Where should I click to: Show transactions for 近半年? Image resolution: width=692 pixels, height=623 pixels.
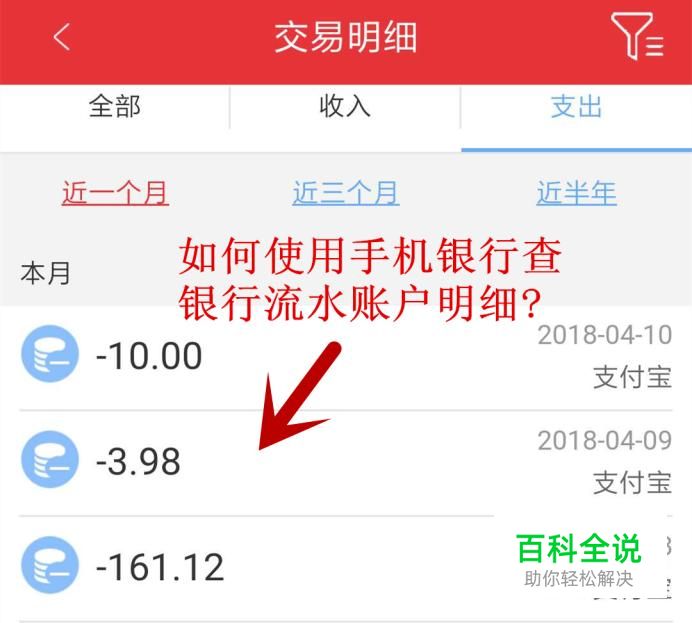coord(576,193)
